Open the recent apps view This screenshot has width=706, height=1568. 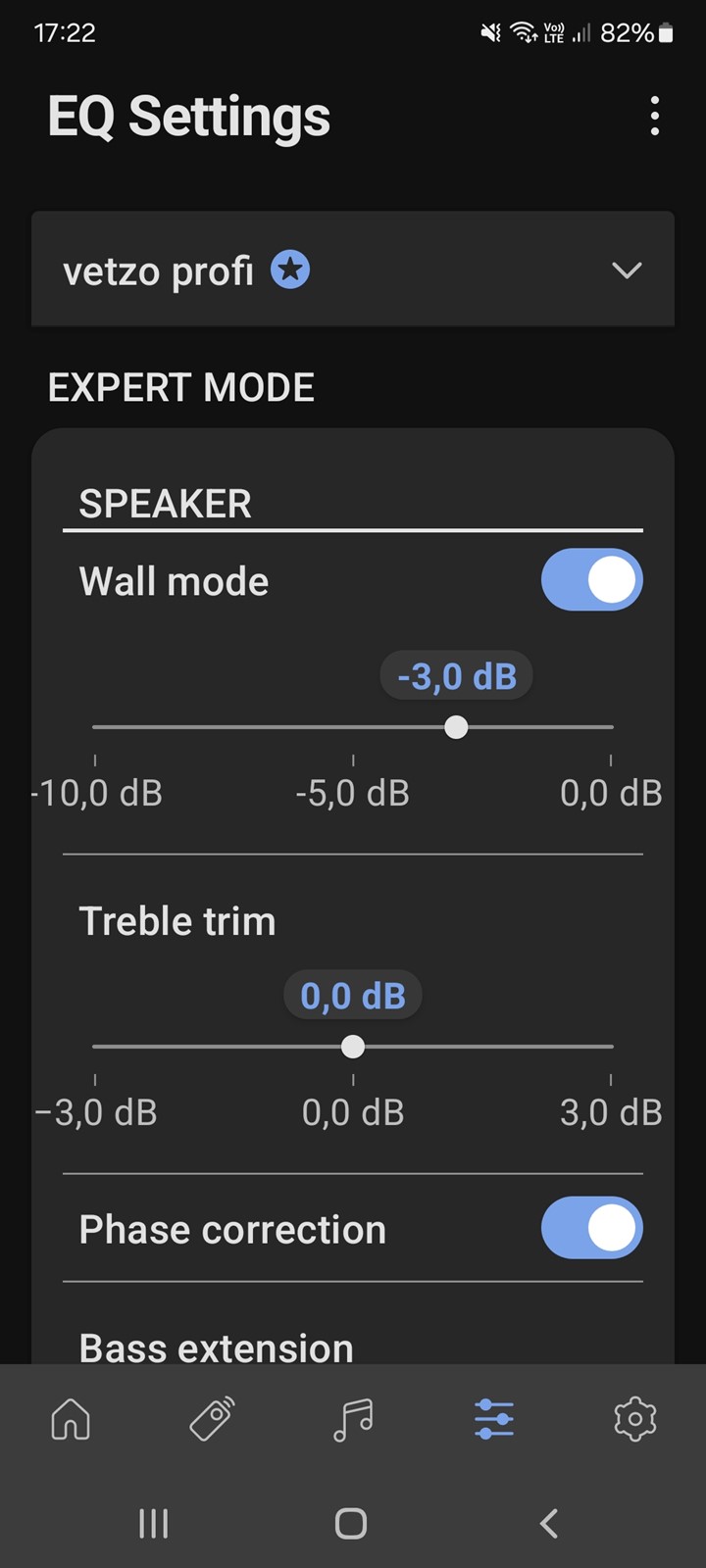(154, 1523)
